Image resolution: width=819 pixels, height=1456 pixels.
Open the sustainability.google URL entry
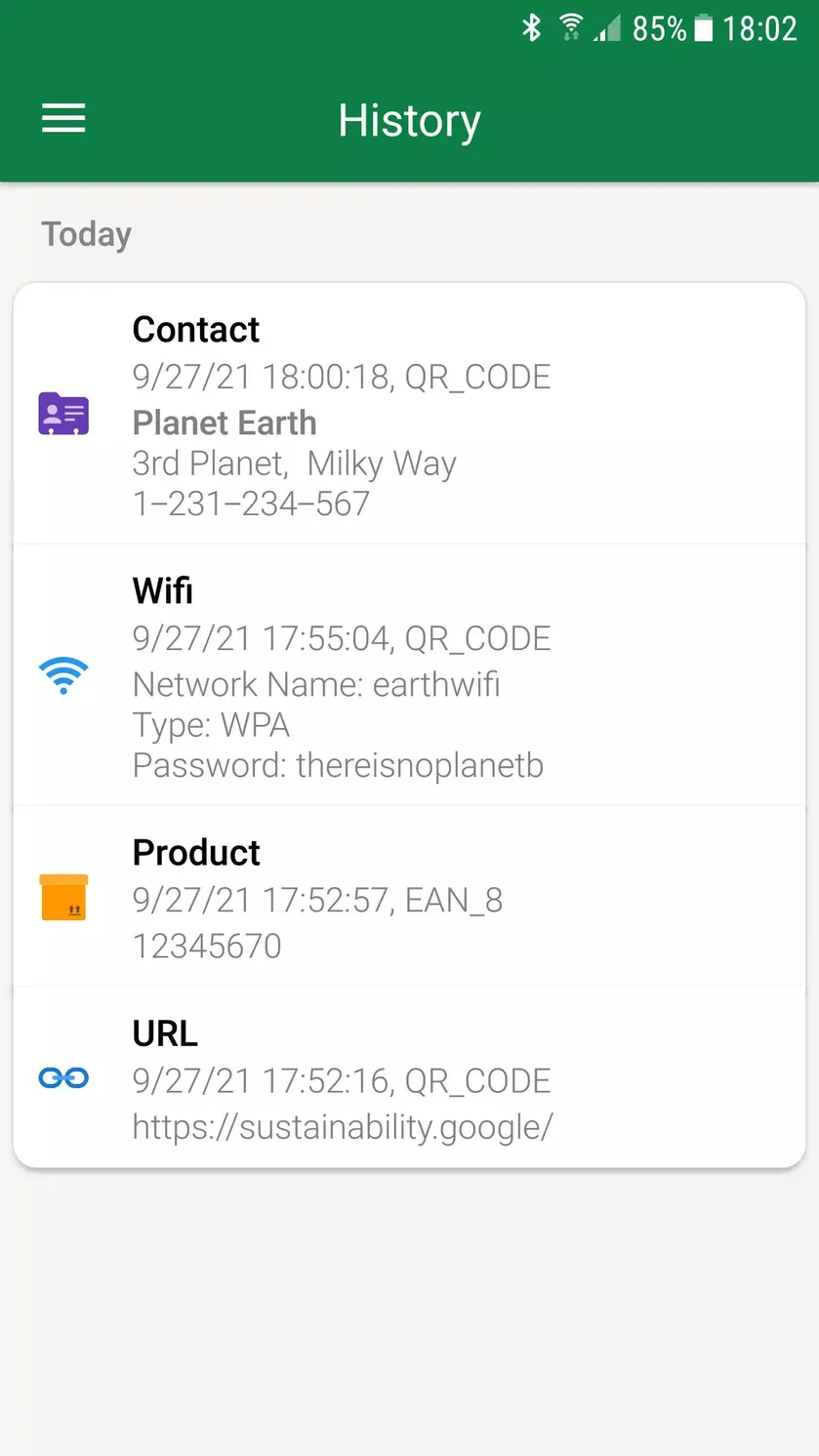pyautogui.click(x=409, y=1077)
